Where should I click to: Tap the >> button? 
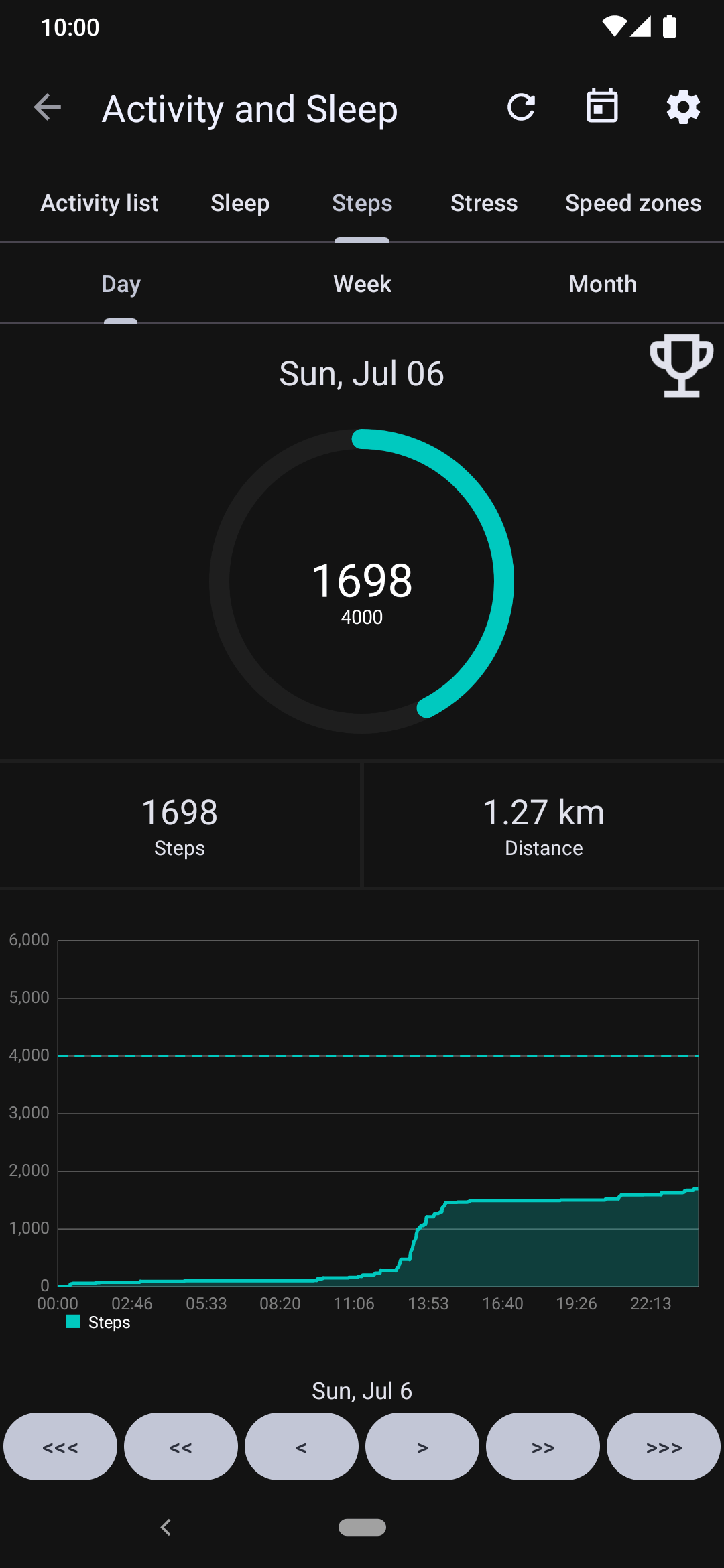tap(543, 1446)
